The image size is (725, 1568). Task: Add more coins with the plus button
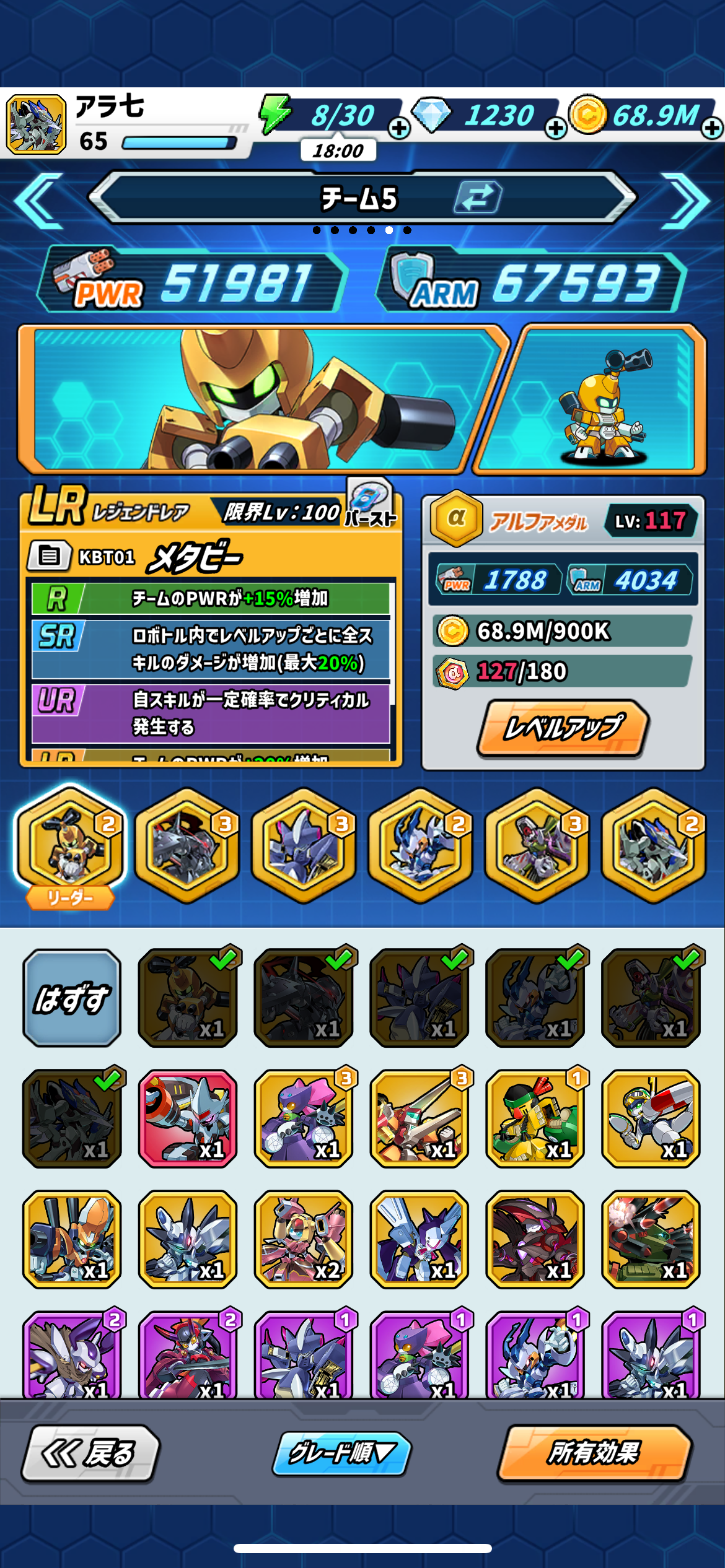tap(713, 128)
